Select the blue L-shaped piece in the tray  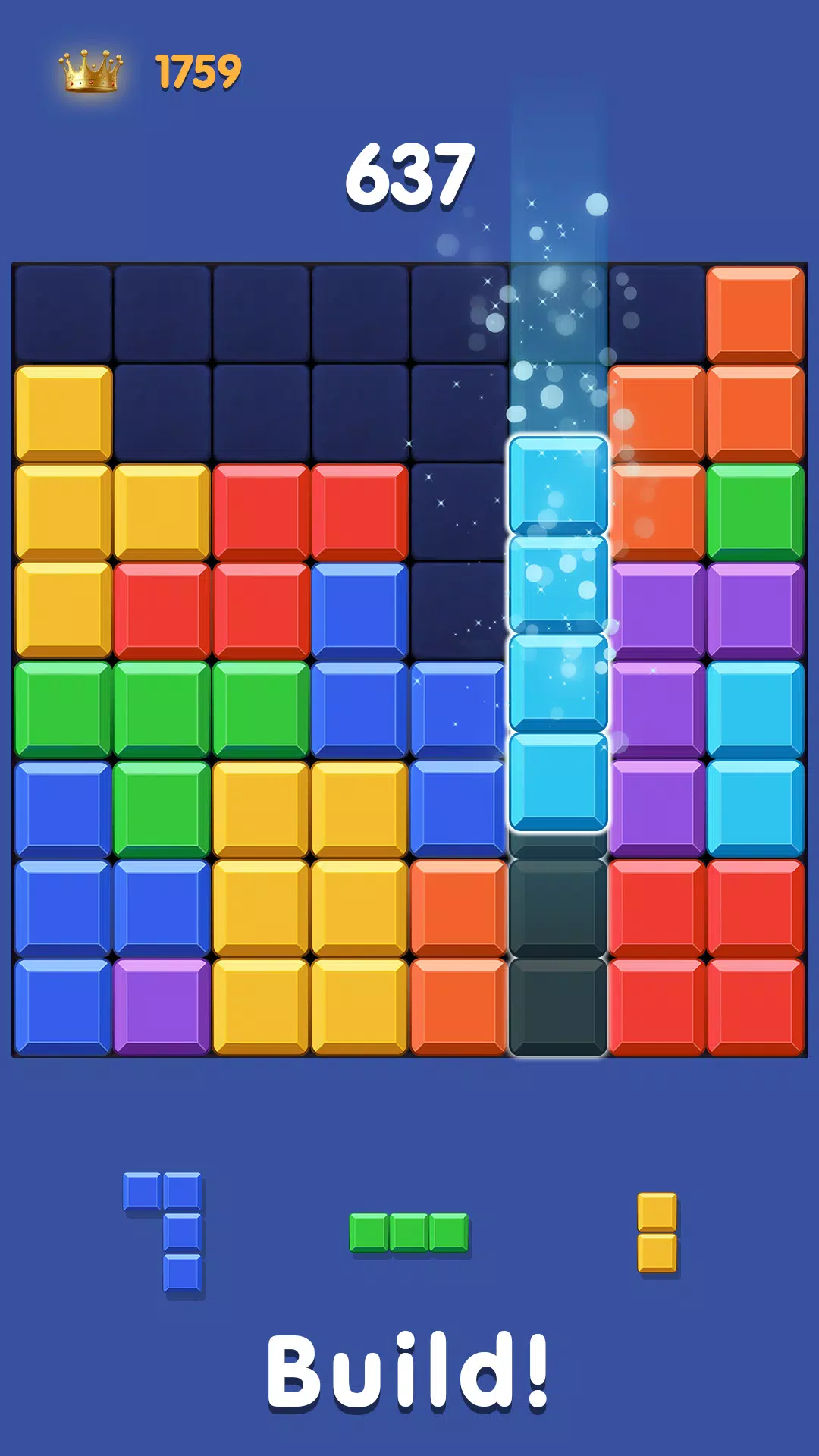(159, 1213)
